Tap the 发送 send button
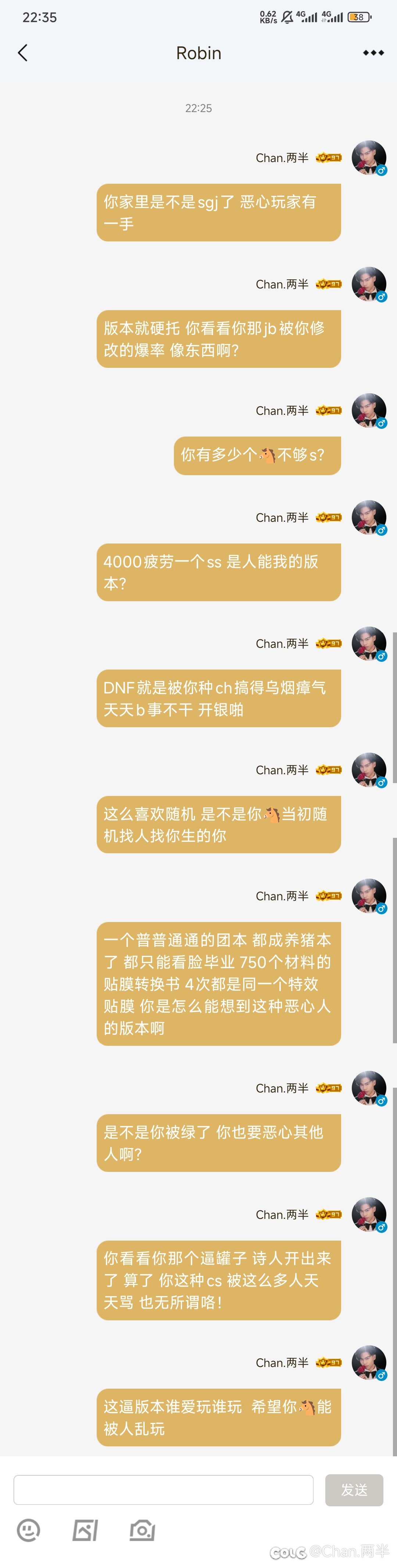The image size is (397, 1568). (x=354, y=1489)
